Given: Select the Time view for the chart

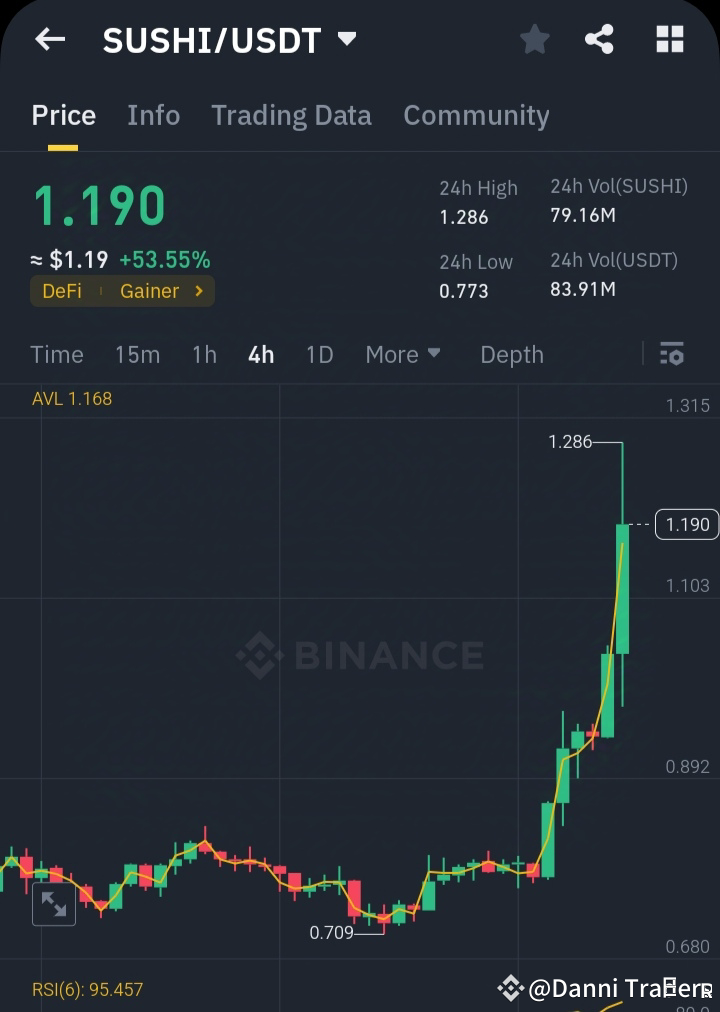Looking at the screenshot, I should 56,354.
